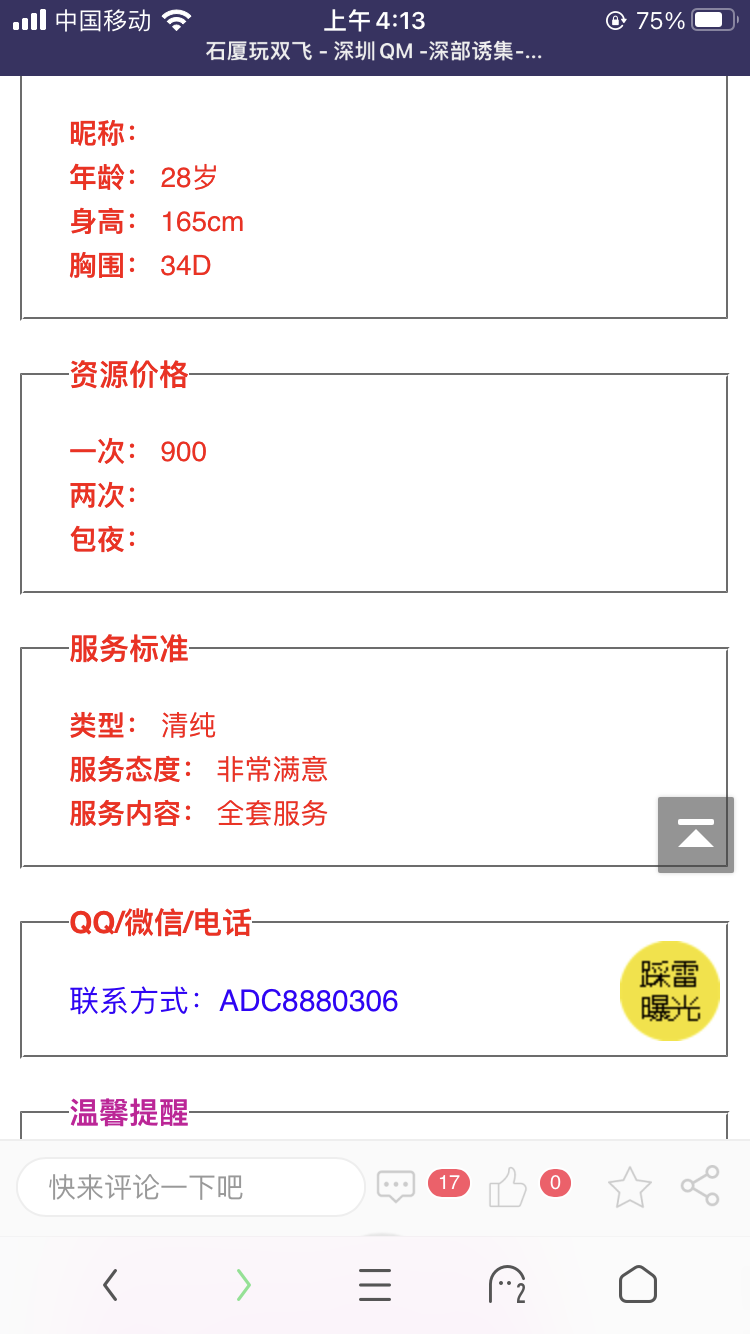
Task: Open the 快来评论一下吧 comment box
Action: (x=190, y=1187)
